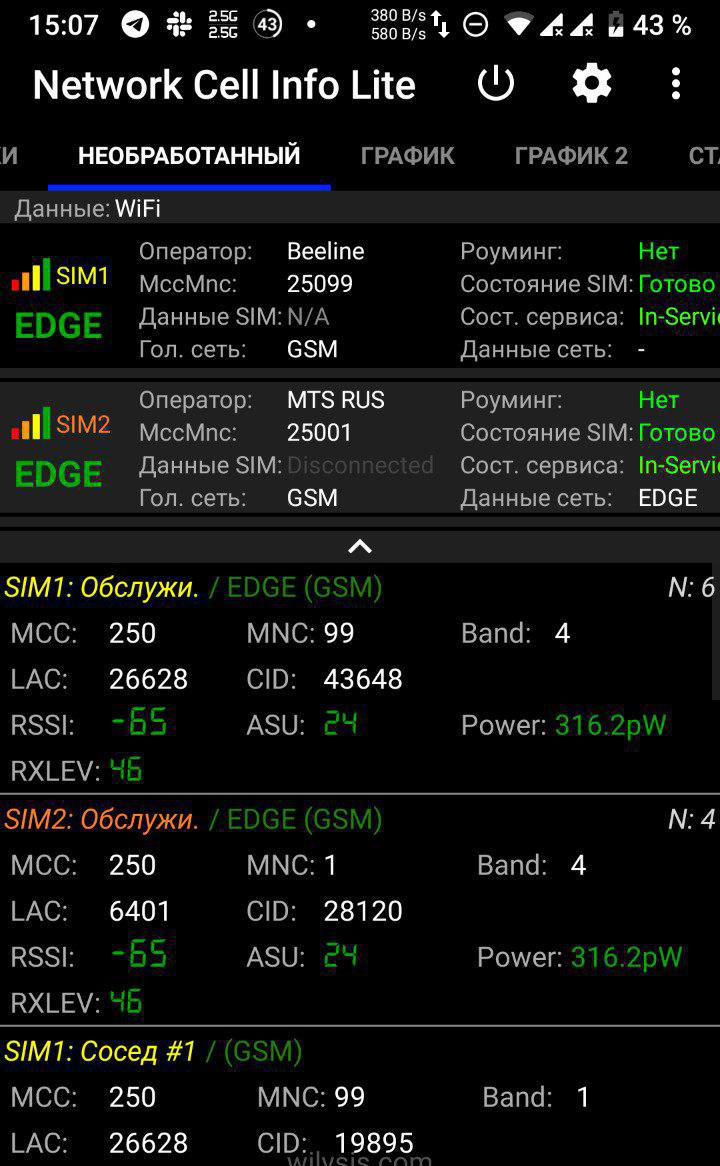Image resolution: width=720 pixels, height=1166 pixels.
Task: Open the overflow menu
Action: (x=676, y=84)
